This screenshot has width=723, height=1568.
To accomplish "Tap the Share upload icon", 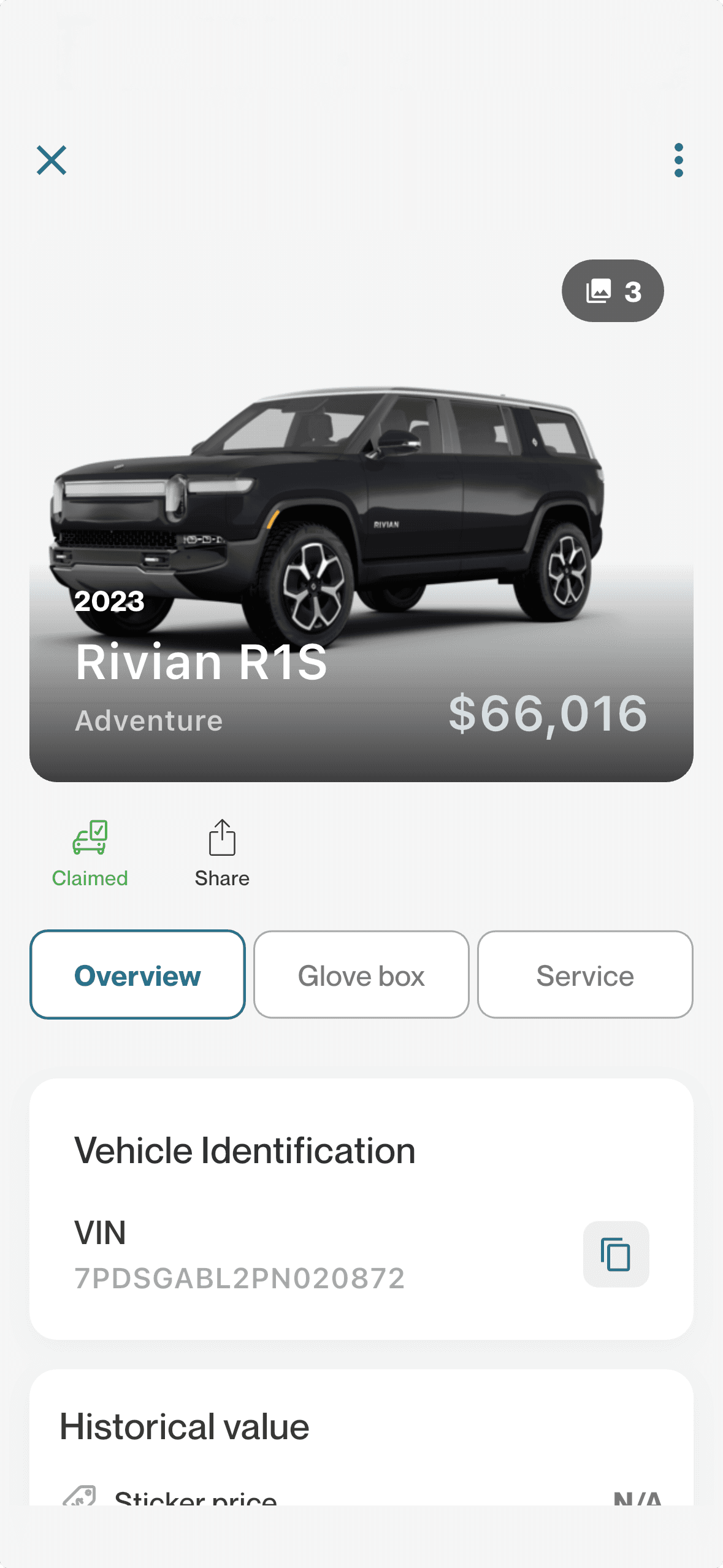I will pos(221,838).
